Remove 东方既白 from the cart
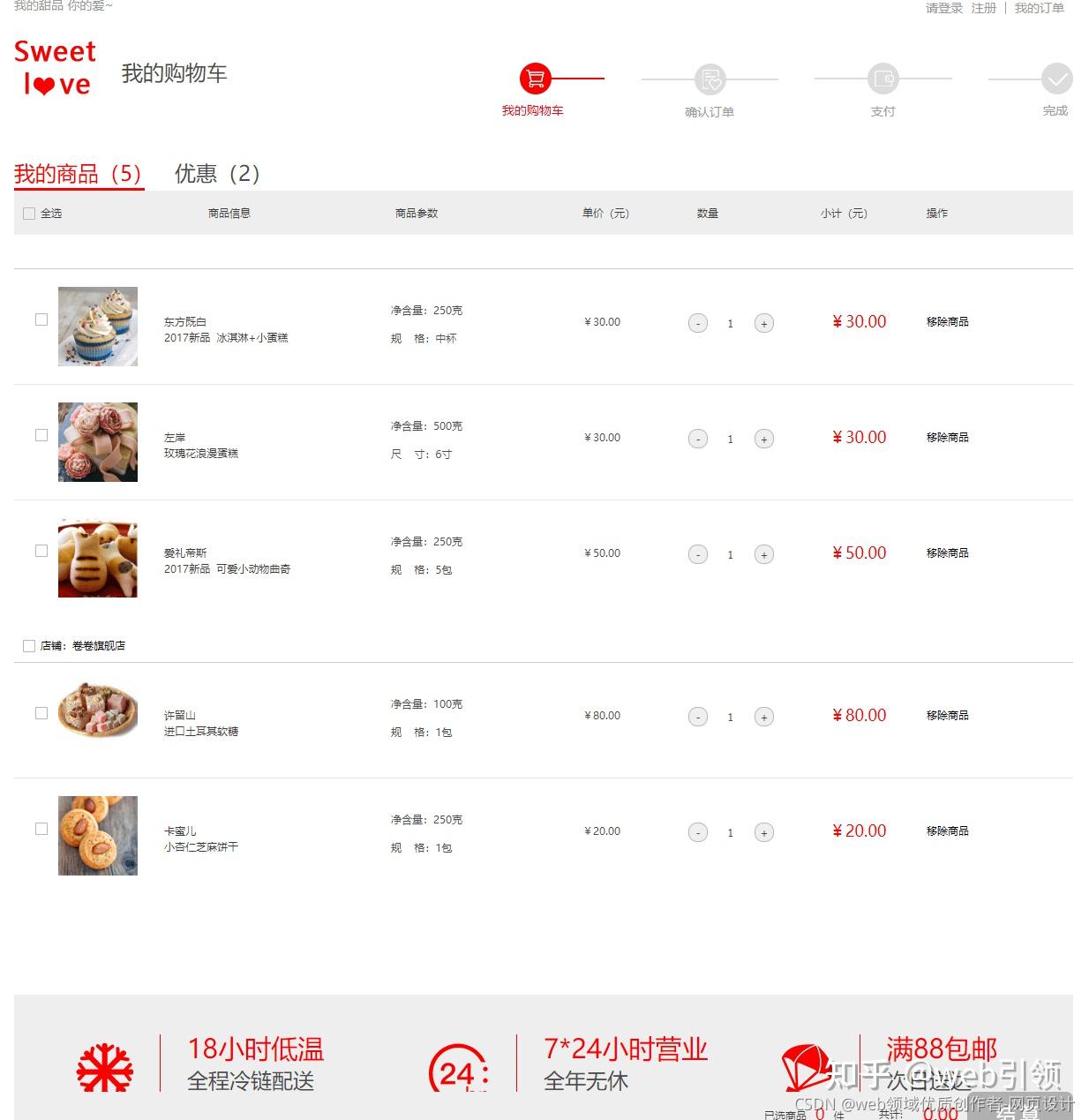This screenshot has height=1120, width=1089. tap(947, 322)
